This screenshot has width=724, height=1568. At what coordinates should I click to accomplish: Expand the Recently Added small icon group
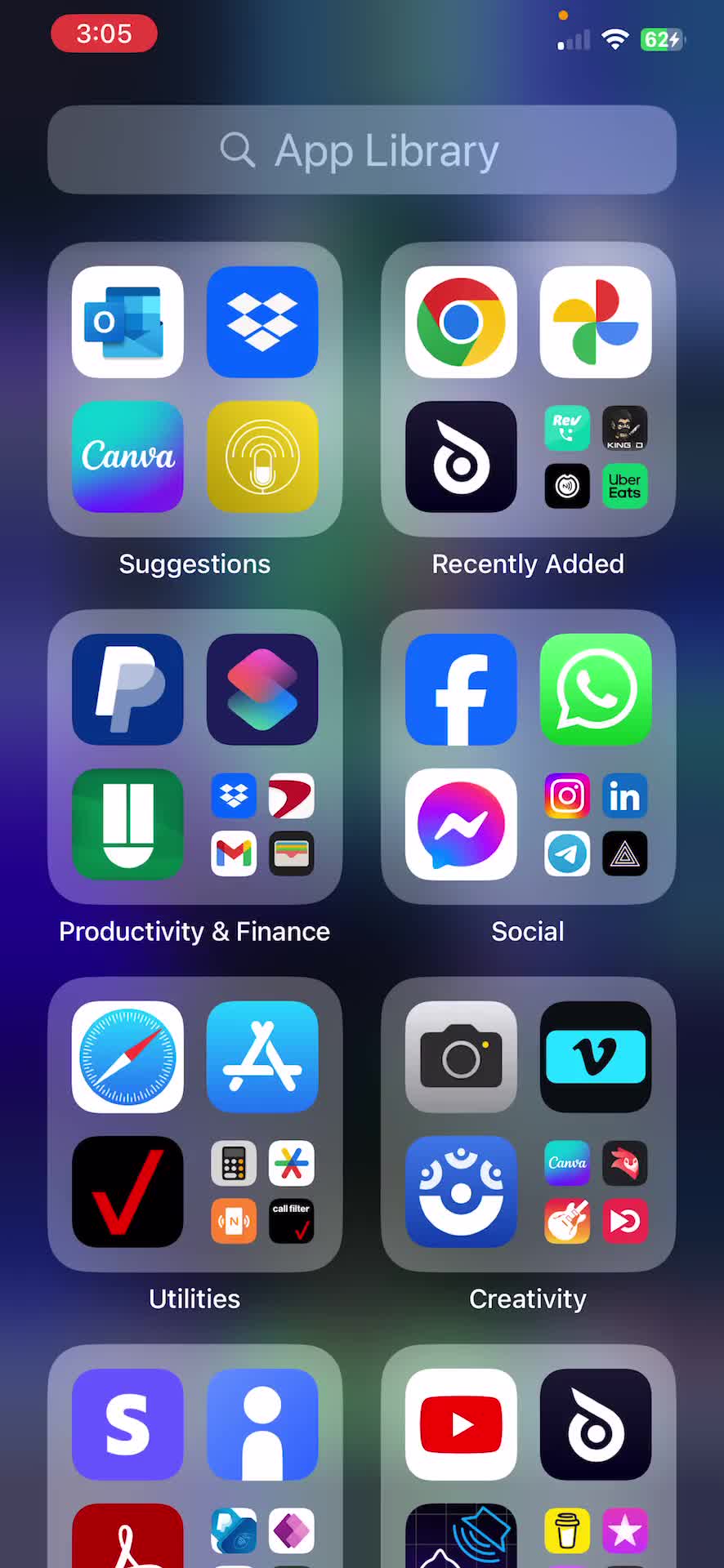(x=596, y=457)
